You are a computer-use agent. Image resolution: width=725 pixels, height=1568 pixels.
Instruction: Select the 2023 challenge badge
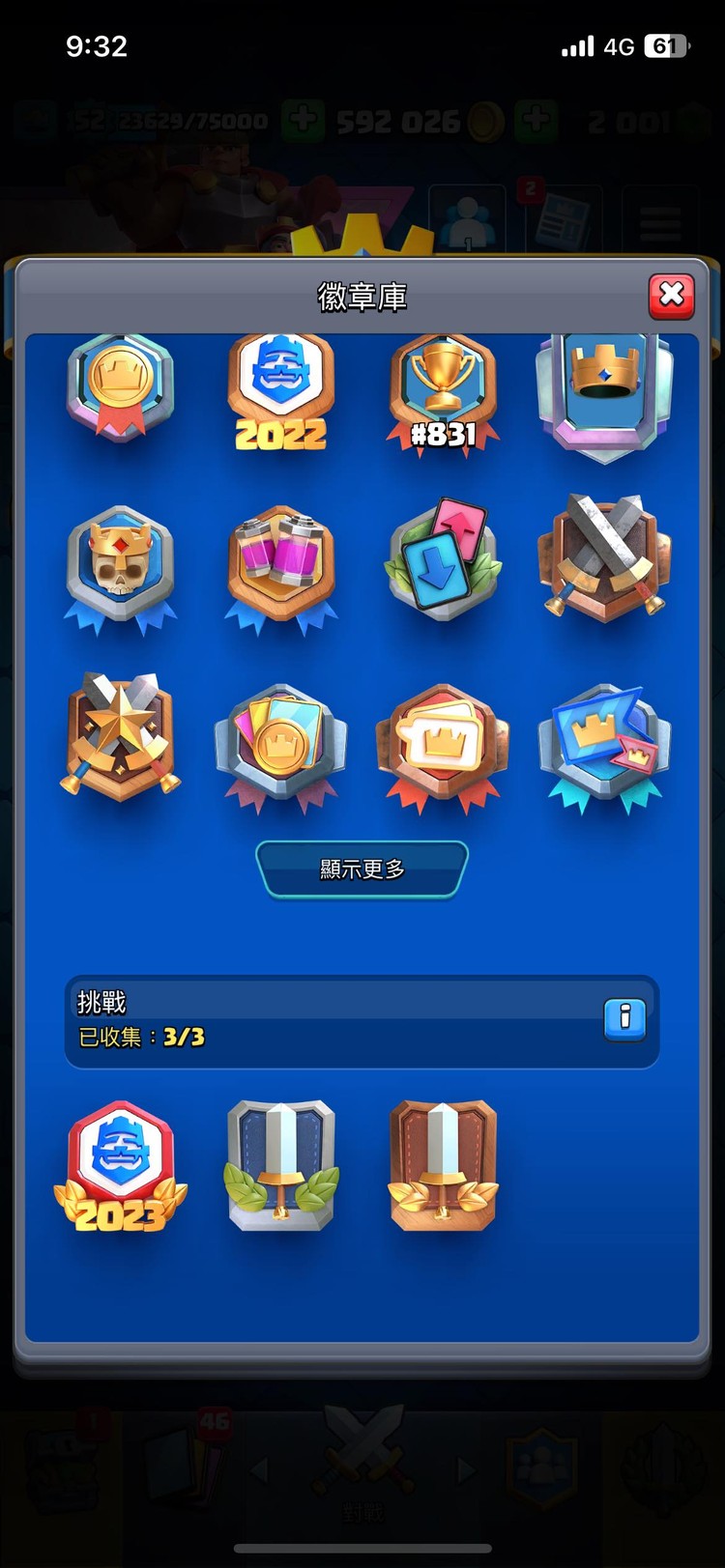120,1167
